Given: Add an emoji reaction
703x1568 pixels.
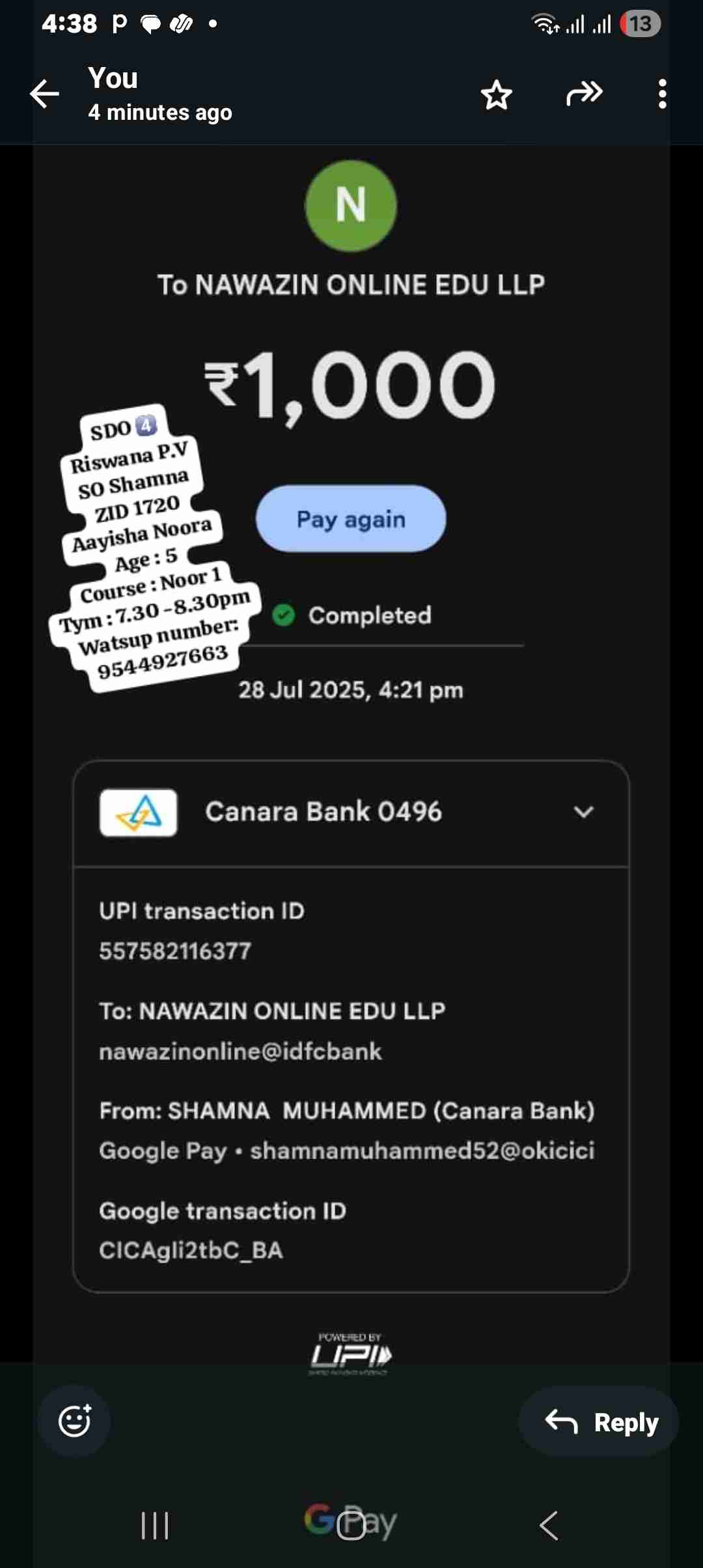Looking at the screenshot, I should coord(74,1421).
